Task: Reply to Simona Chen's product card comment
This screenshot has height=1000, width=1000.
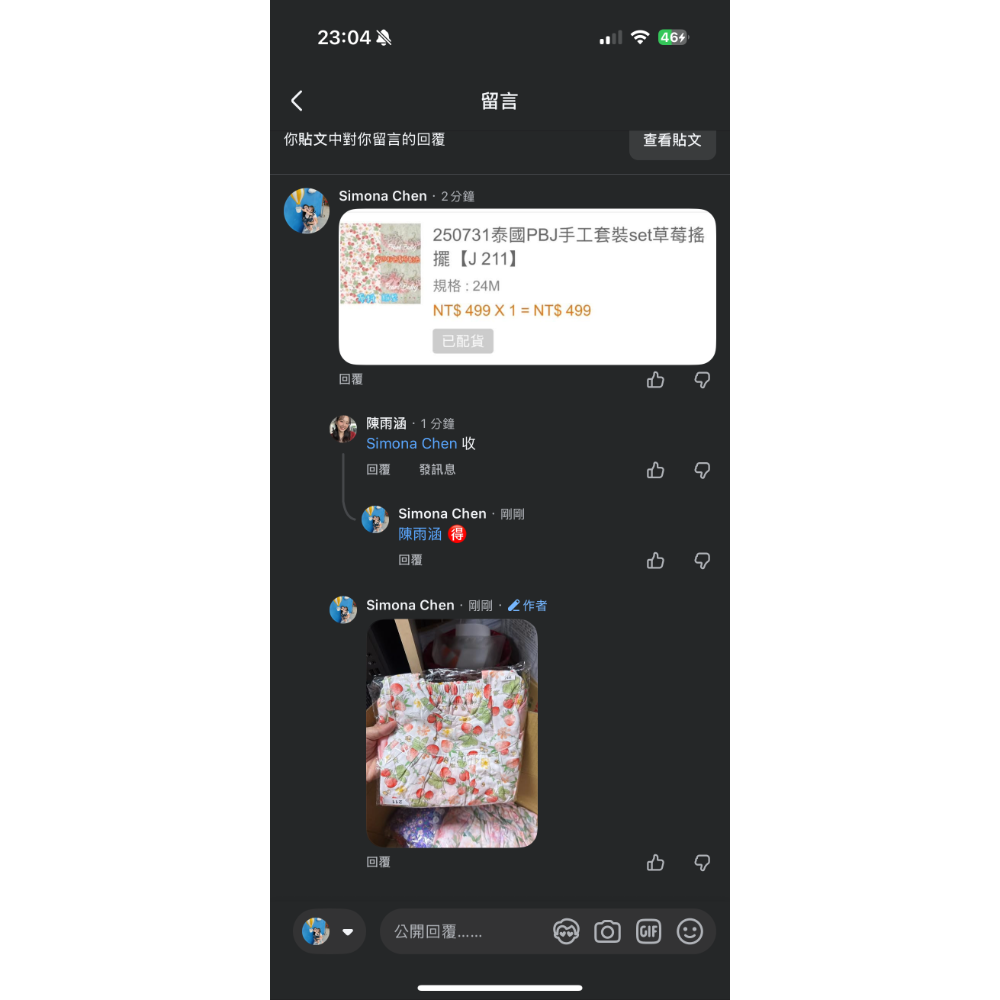Action: tap(351, 380)
